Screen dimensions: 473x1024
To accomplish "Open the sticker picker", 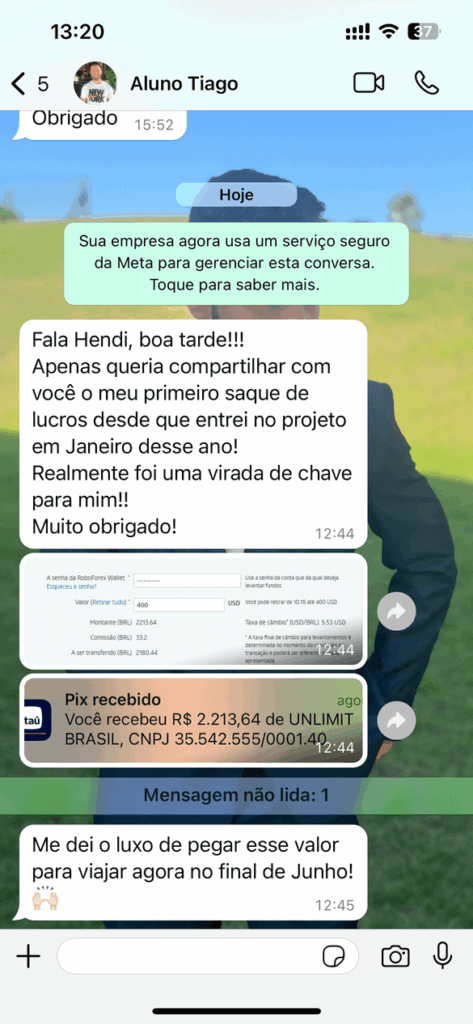I will 334,957.
